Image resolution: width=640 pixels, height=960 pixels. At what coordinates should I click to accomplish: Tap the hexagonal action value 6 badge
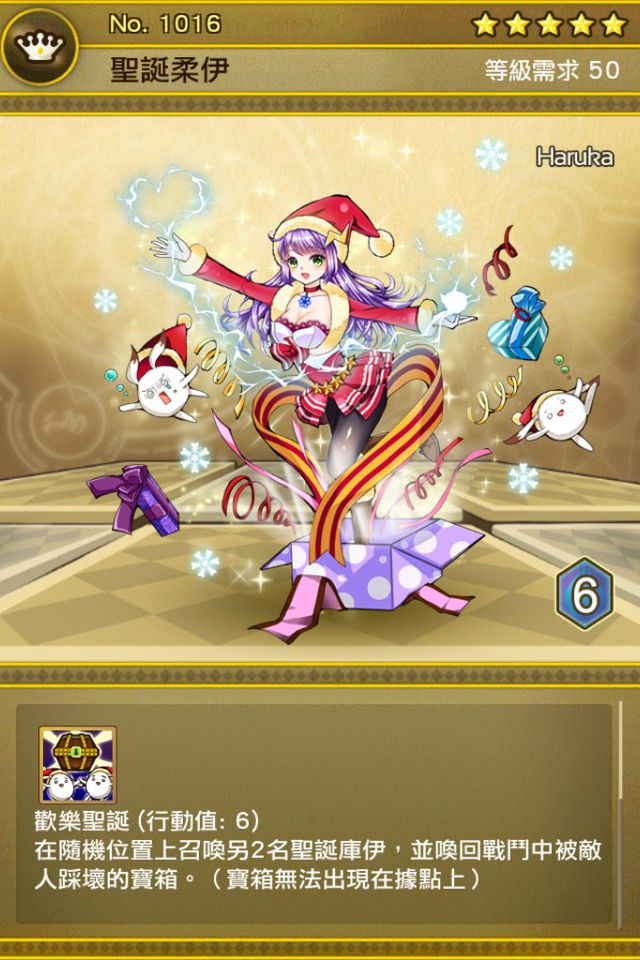(584, 596)
